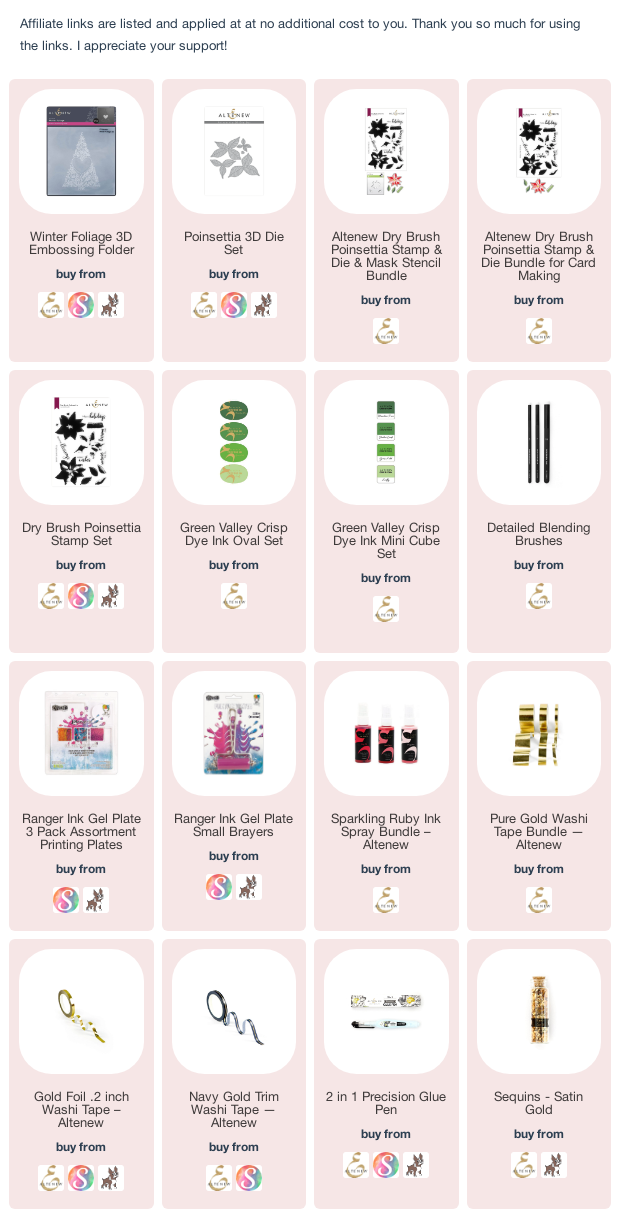The height and width of the screenshot is (1229, 620).
Task: Buy Poinsettia Bundle for Card Making from Altenew
Action: click(539, 331)
